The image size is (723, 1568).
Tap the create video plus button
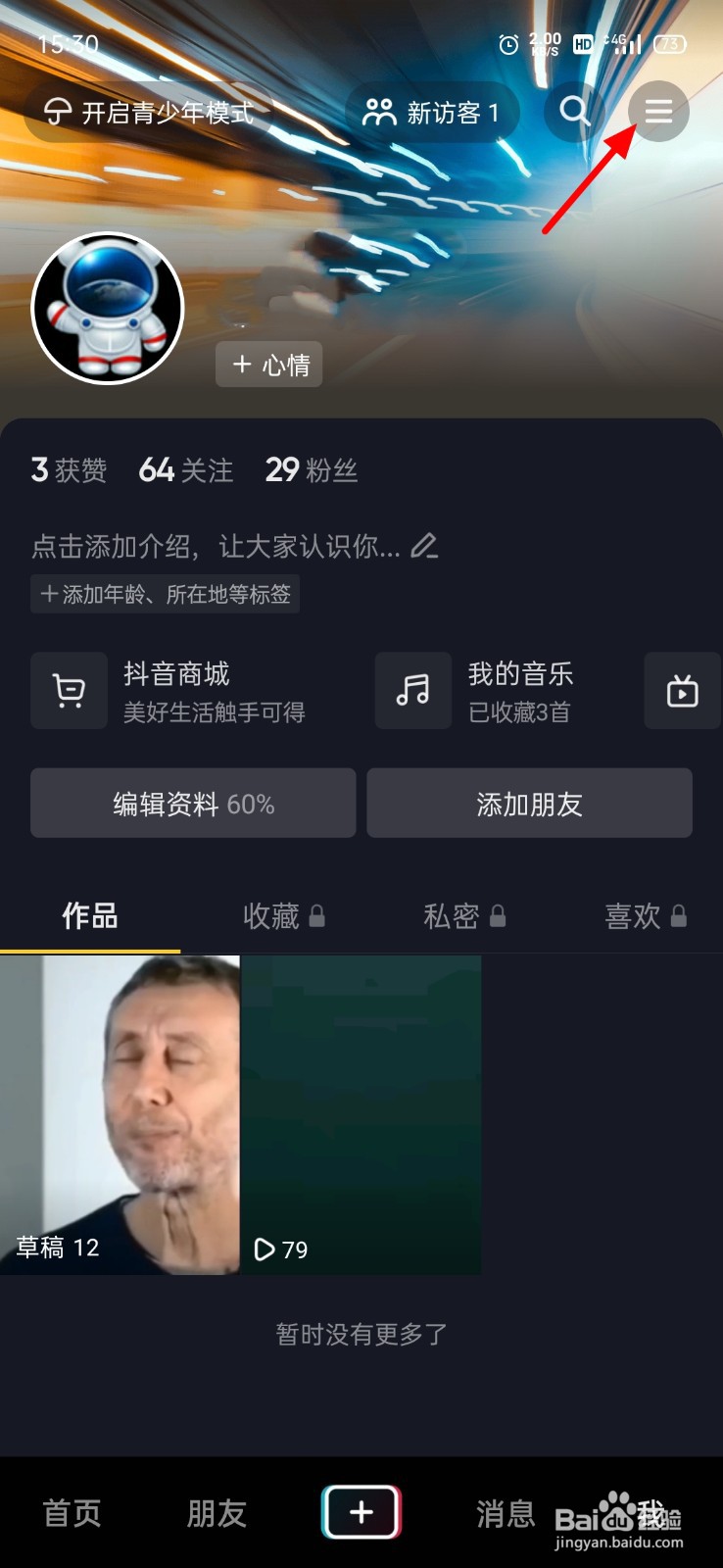click(361, 1512)
